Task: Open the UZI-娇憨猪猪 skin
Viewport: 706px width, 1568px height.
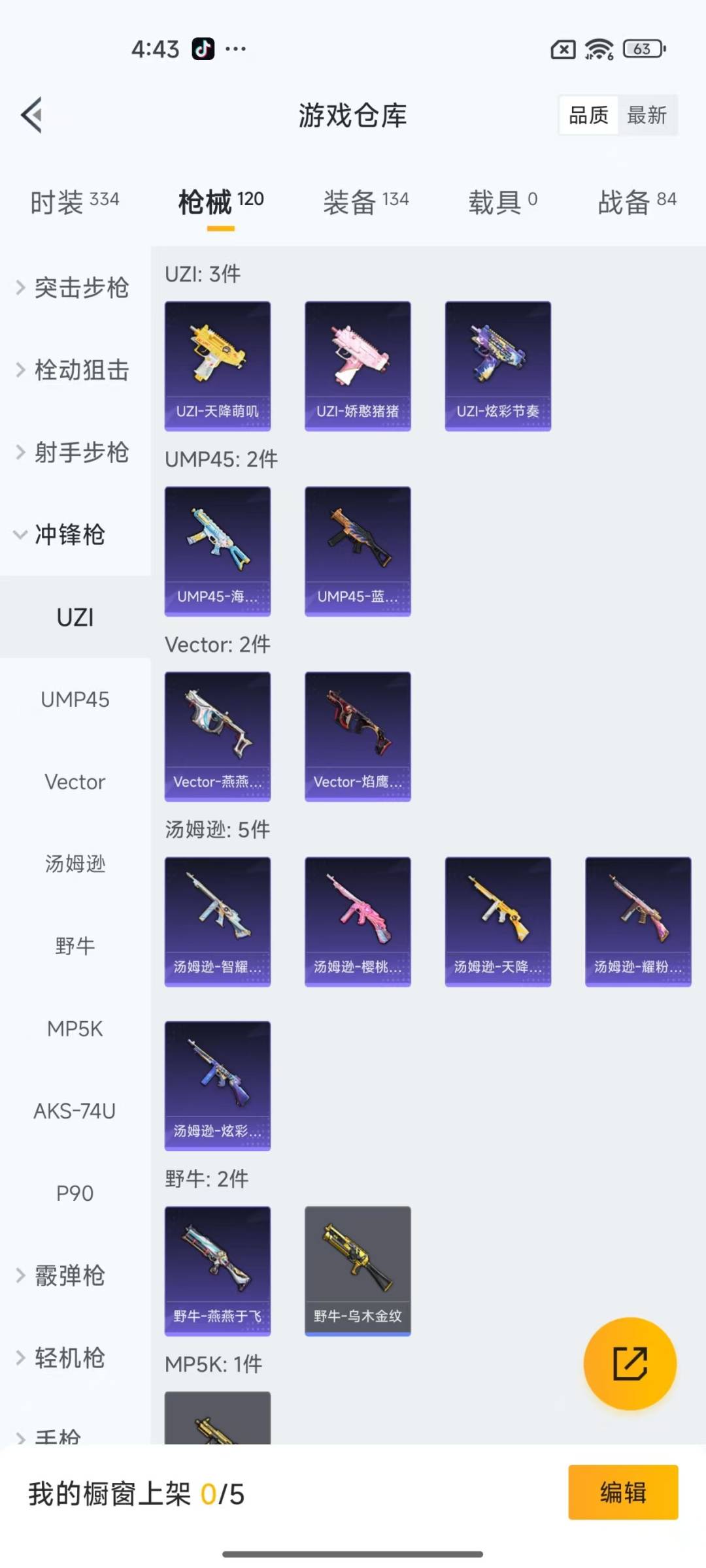Action: 358,366
